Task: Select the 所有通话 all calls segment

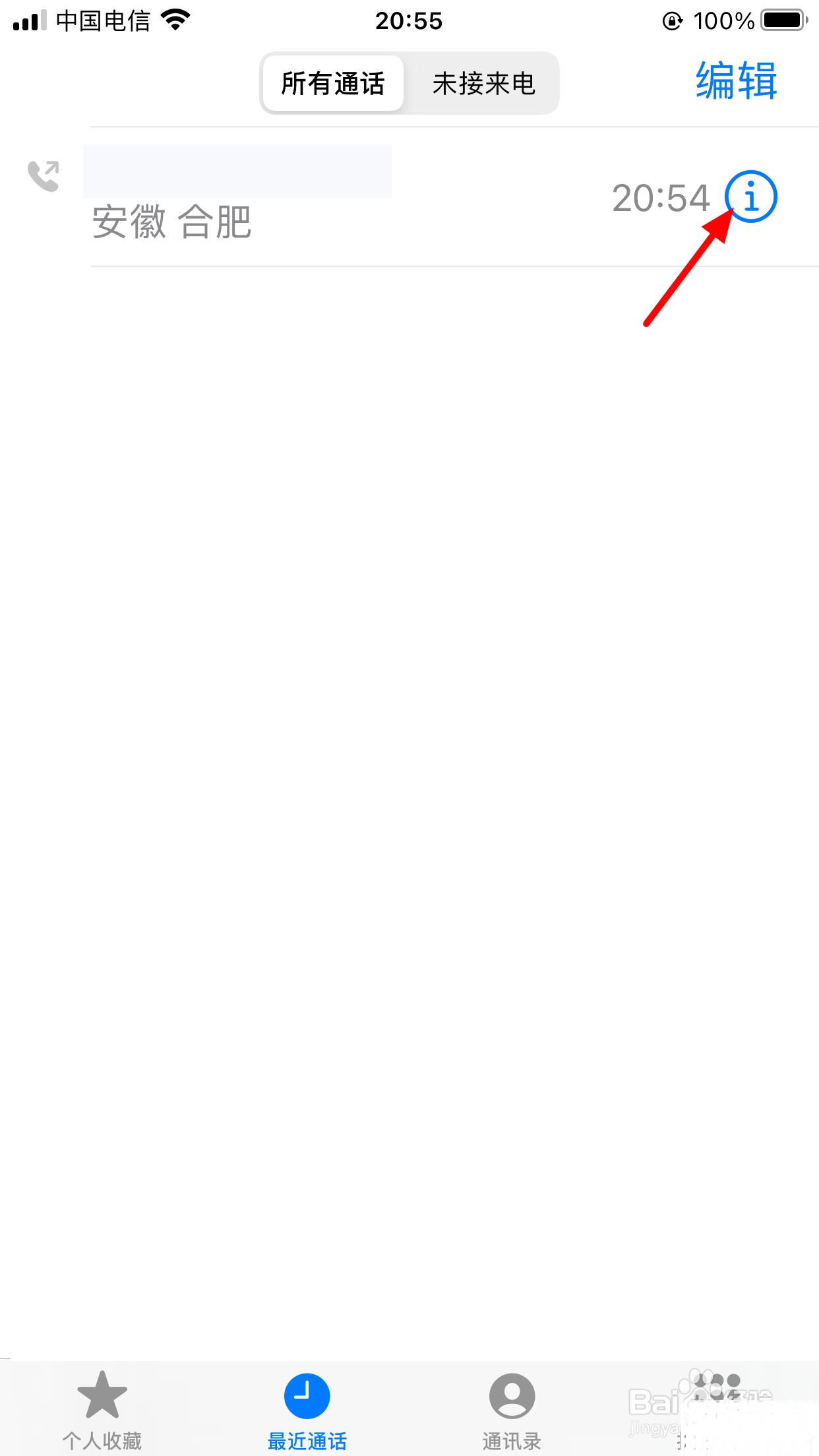Action: (x=333, y=84)
